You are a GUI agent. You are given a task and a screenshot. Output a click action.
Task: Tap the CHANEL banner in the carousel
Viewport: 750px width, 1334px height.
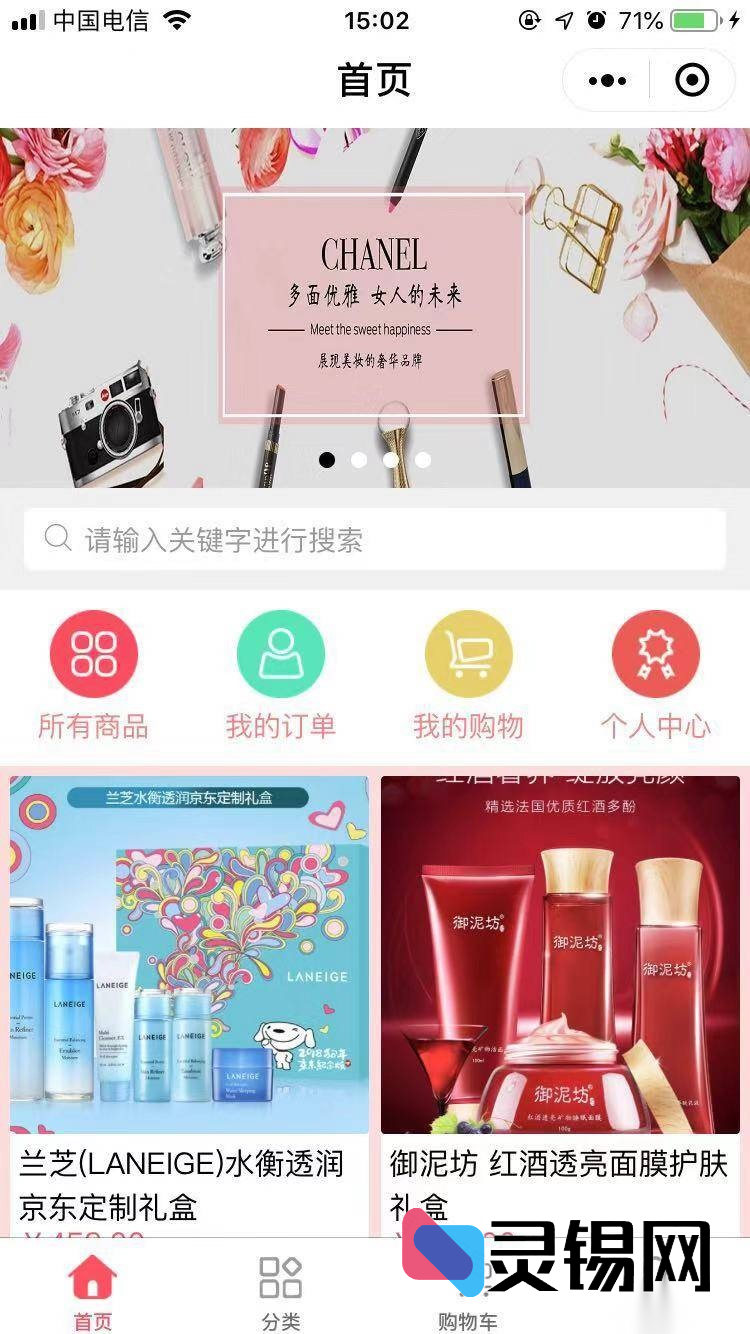[375, 300]
